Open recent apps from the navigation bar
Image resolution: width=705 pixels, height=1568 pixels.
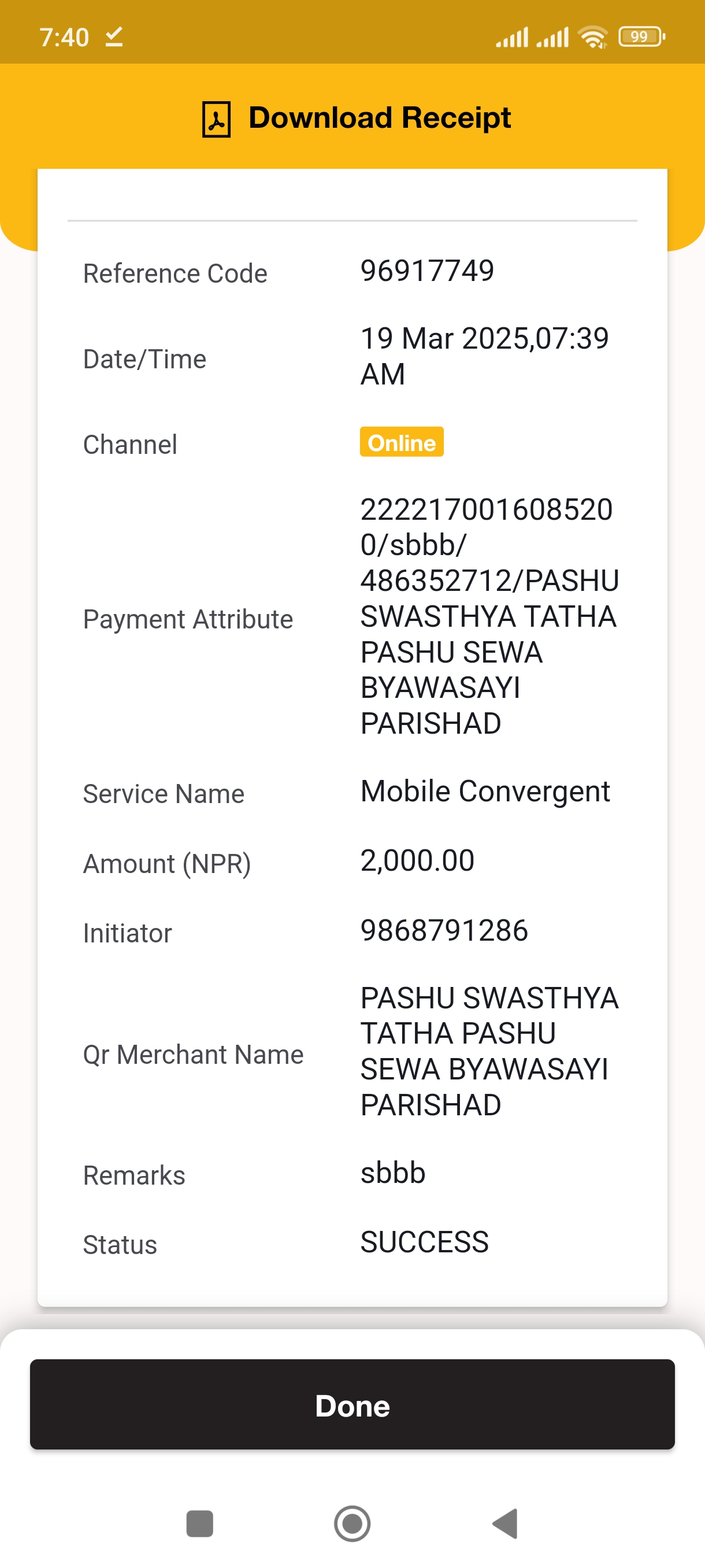[x=199, y=1523]
